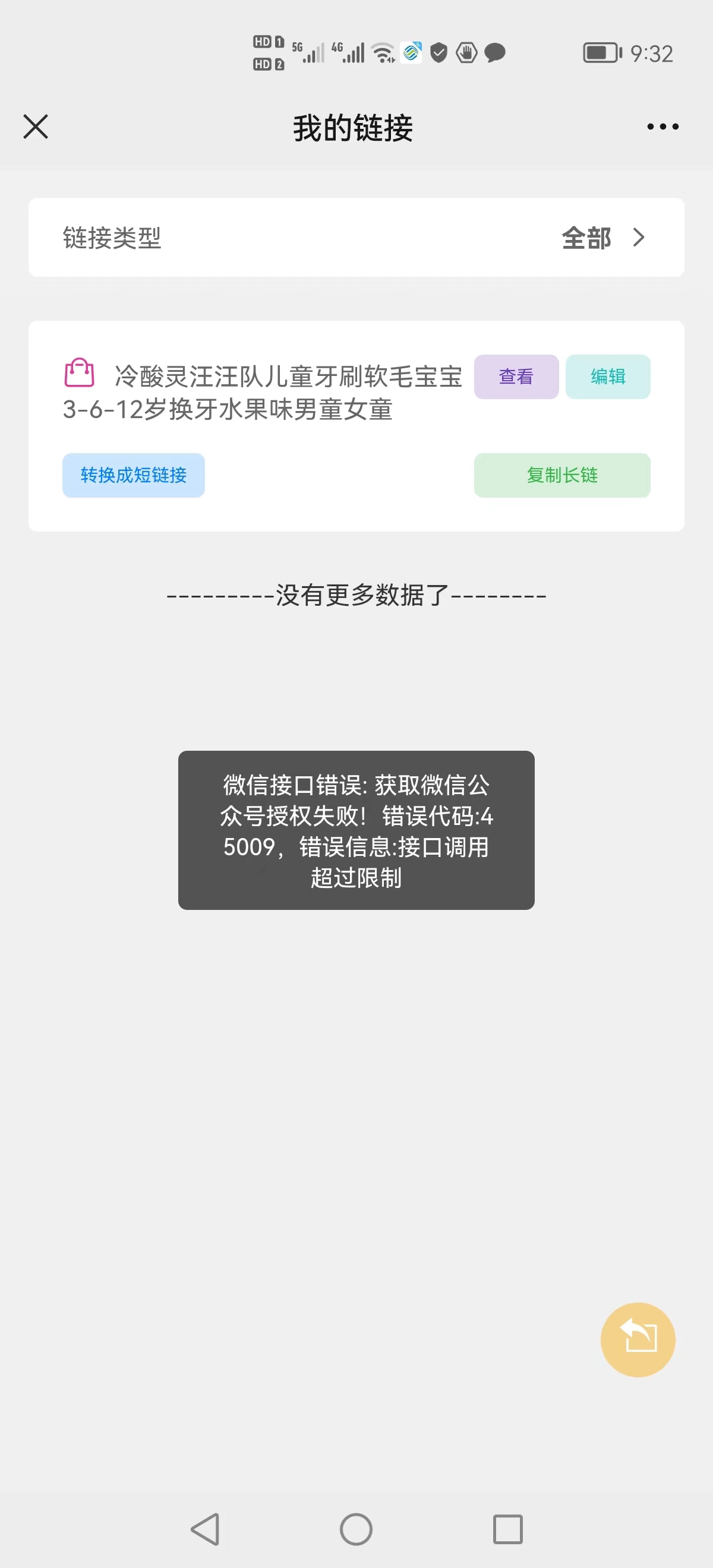Select 转换成短链接 to convert the link
713x1568 pixels.
point(133,475)
